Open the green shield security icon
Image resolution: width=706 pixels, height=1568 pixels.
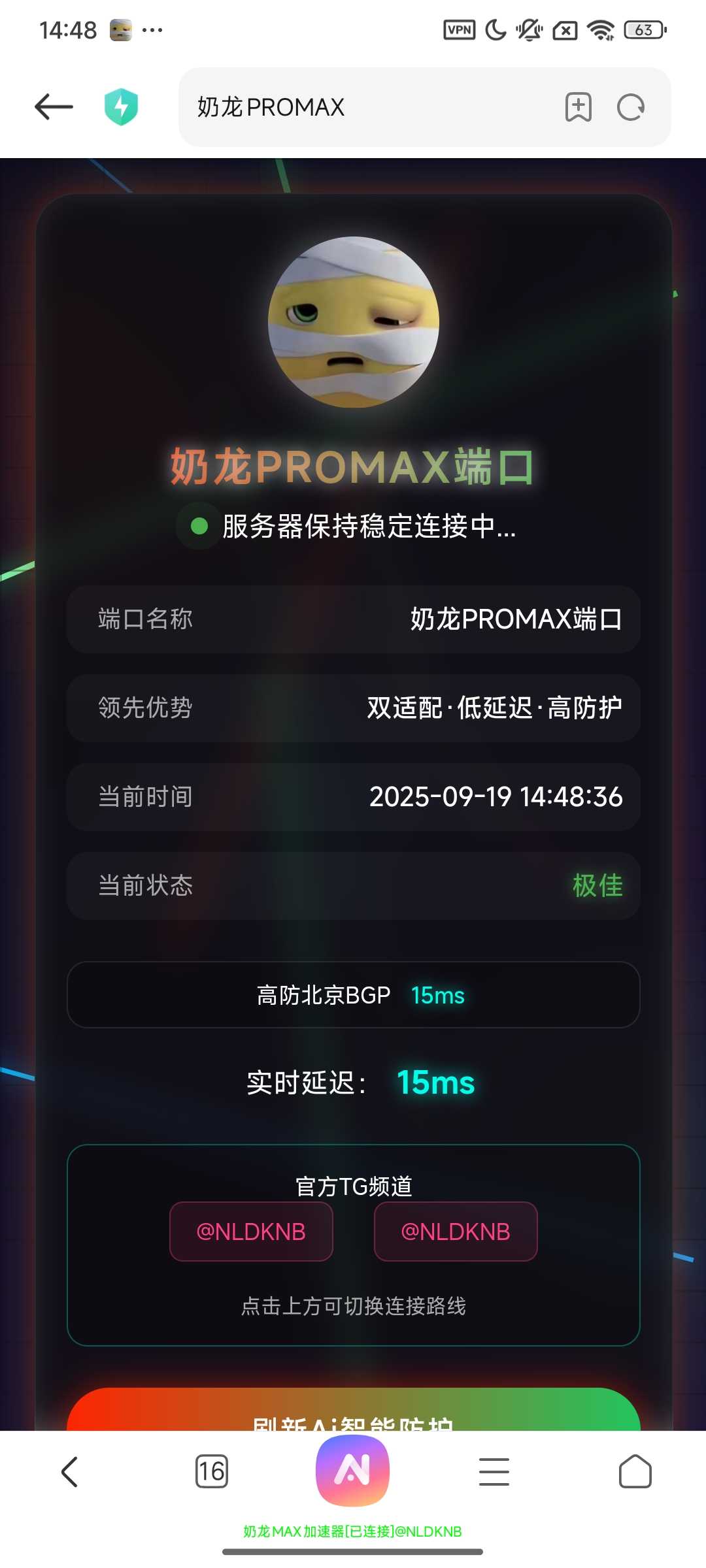point(122,107)
